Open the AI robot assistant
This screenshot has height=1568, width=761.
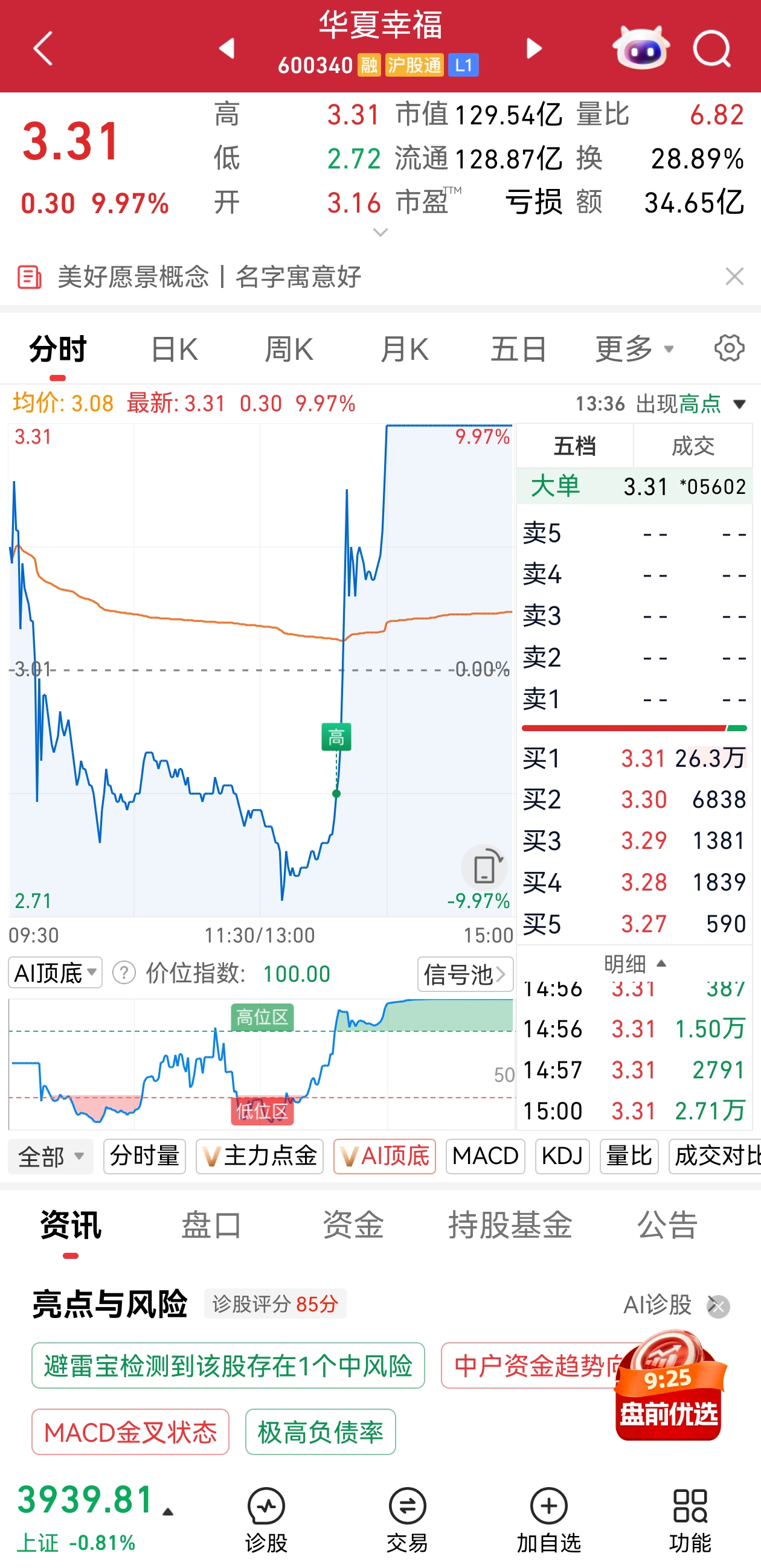click(641, 49)
